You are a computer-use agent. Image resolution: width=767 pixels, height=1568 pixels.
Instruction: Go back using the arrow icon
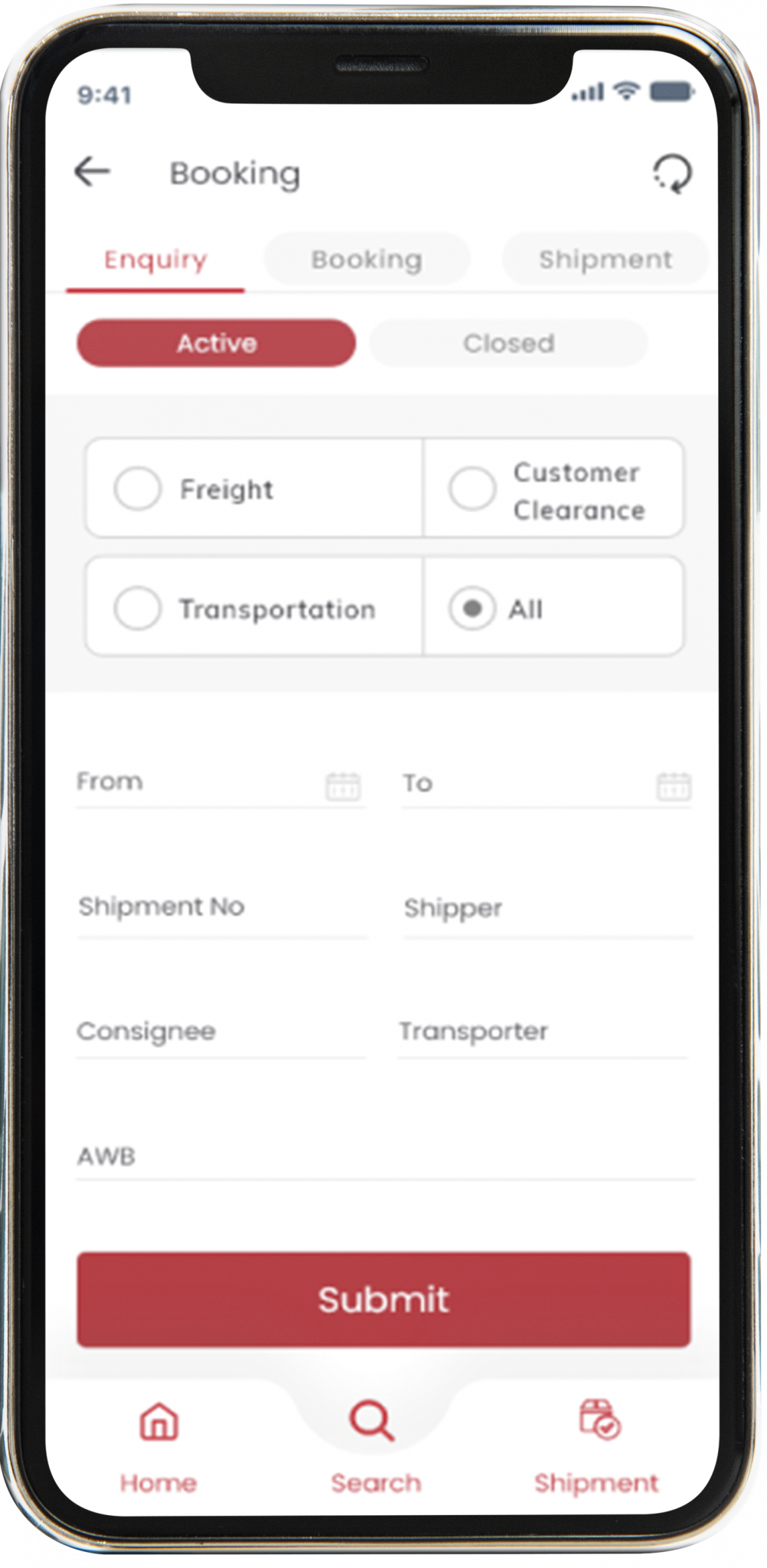(93, 171)
